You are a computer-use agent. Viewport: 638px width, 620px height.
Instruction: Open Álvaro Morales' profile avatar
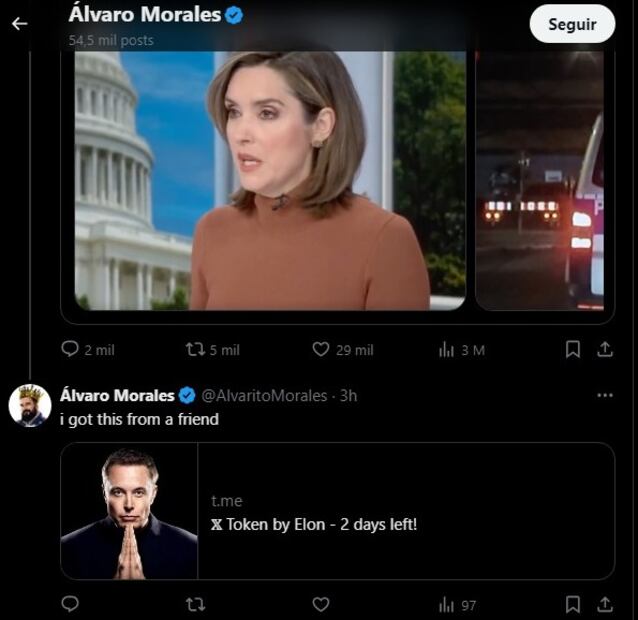pyautogui.click(x=30, y=405)
